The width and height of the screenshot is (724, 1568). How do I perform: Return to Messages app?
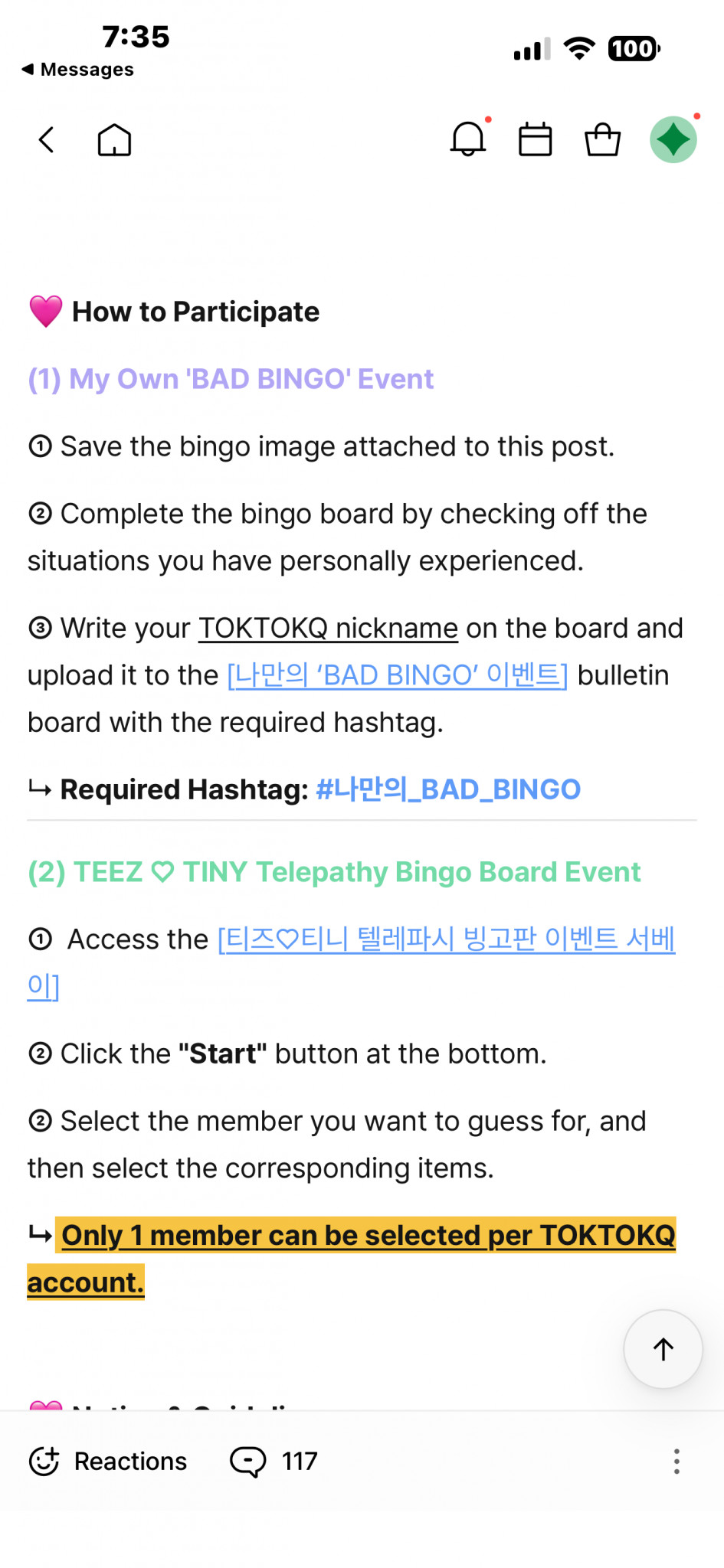point(77,70)
